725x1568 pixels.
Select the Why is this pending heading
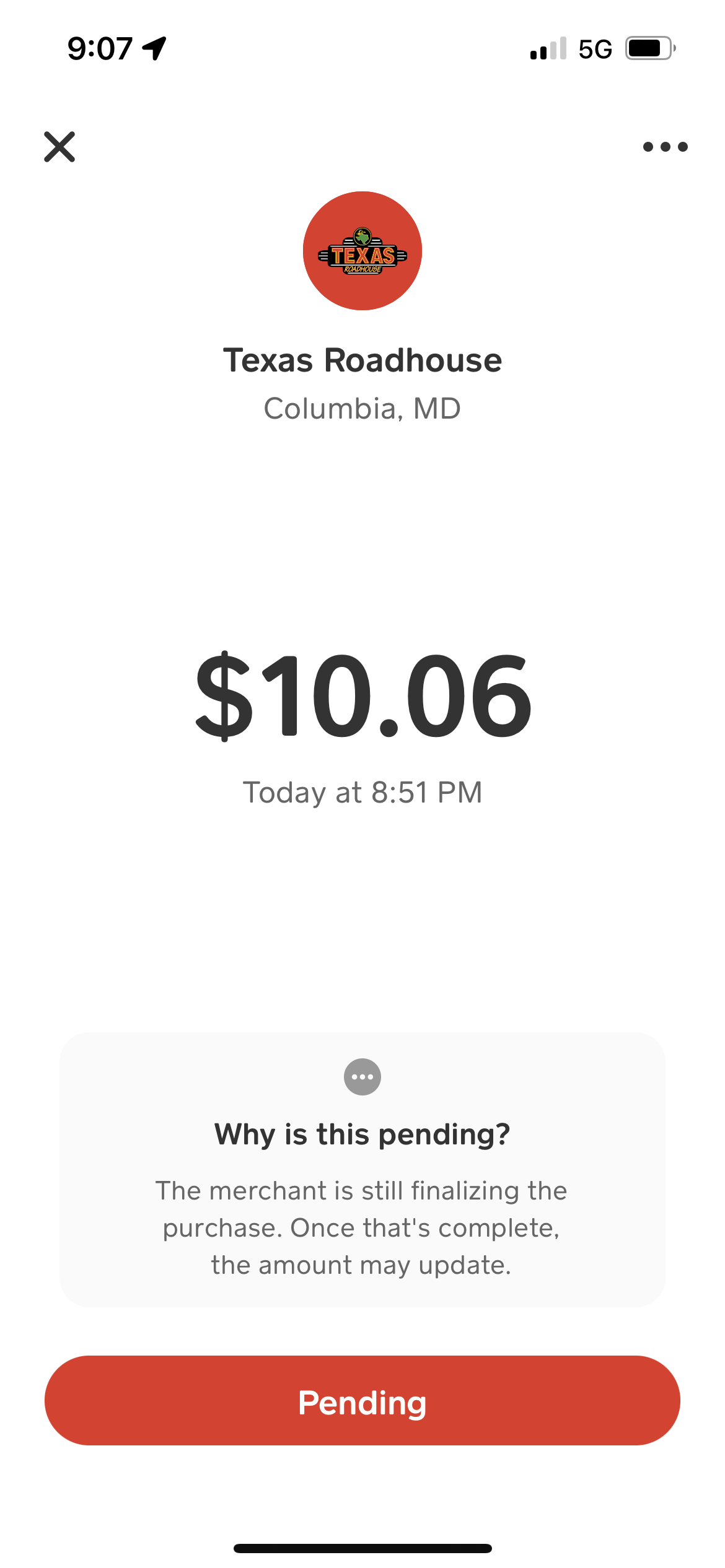[x=362, y=1135]
